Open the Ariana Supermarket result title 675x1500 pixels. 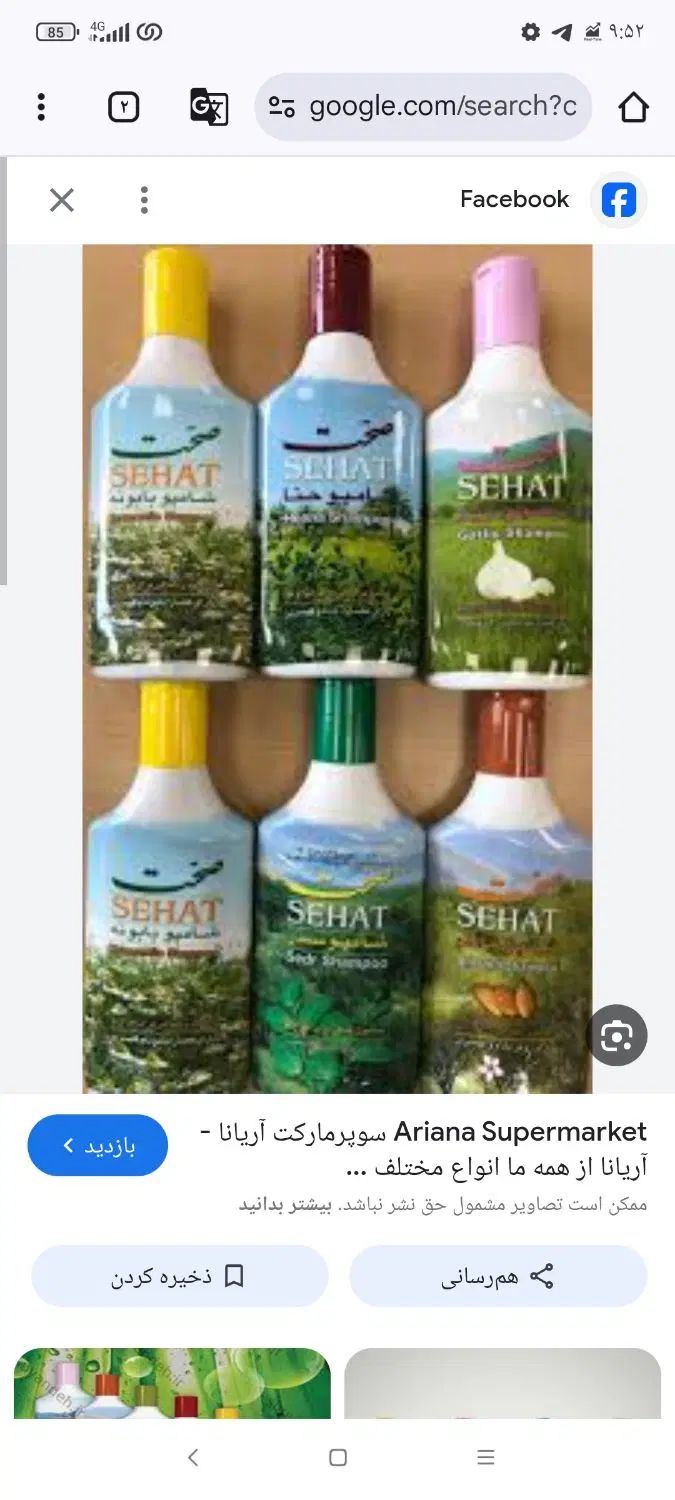pos(420,1148)
